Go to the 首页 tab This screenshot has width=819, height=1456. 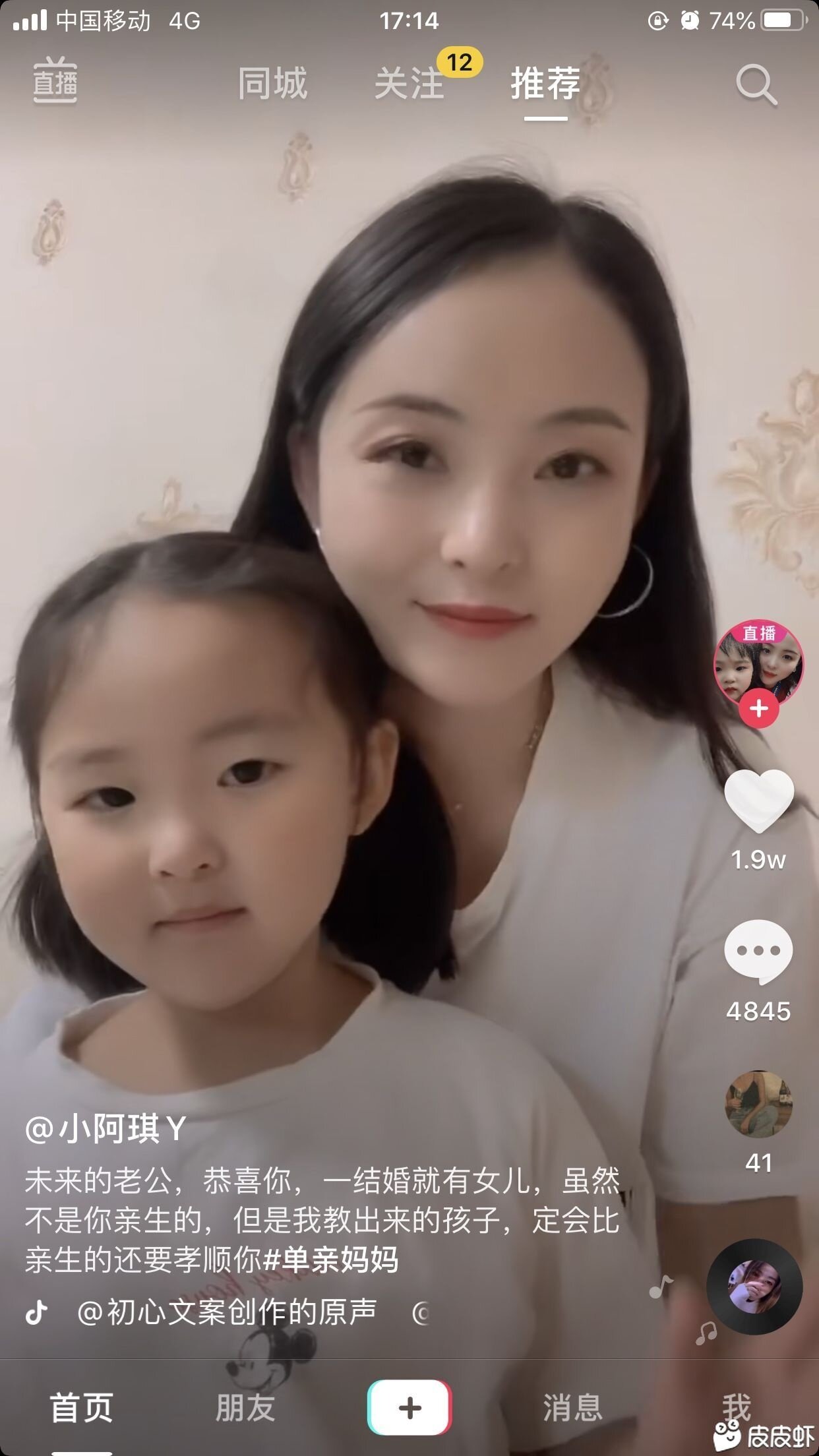[82, 1407]
